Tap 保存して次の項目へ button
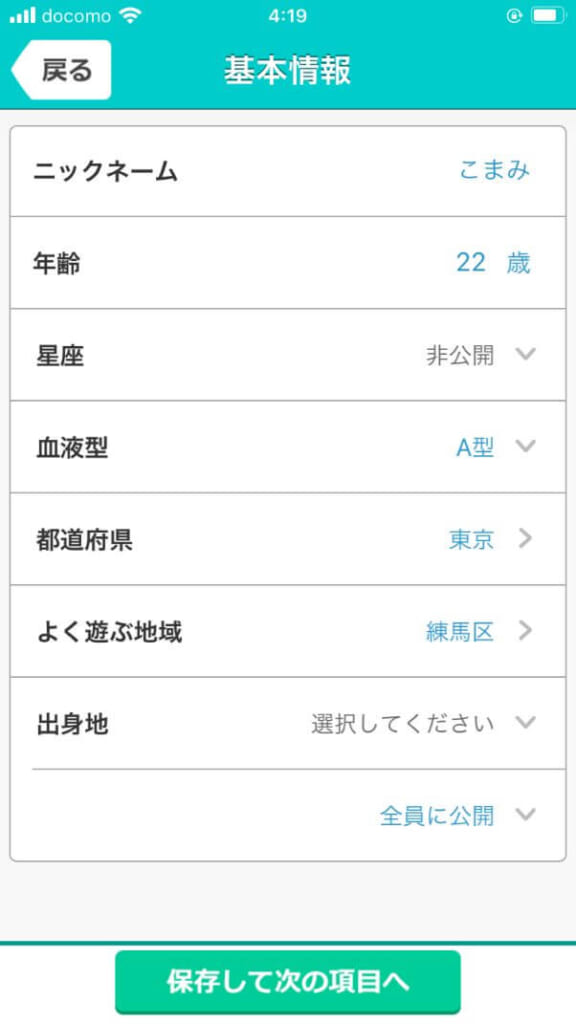Image resolution: width=576 pixels, height=1024 pixels. 288,982
